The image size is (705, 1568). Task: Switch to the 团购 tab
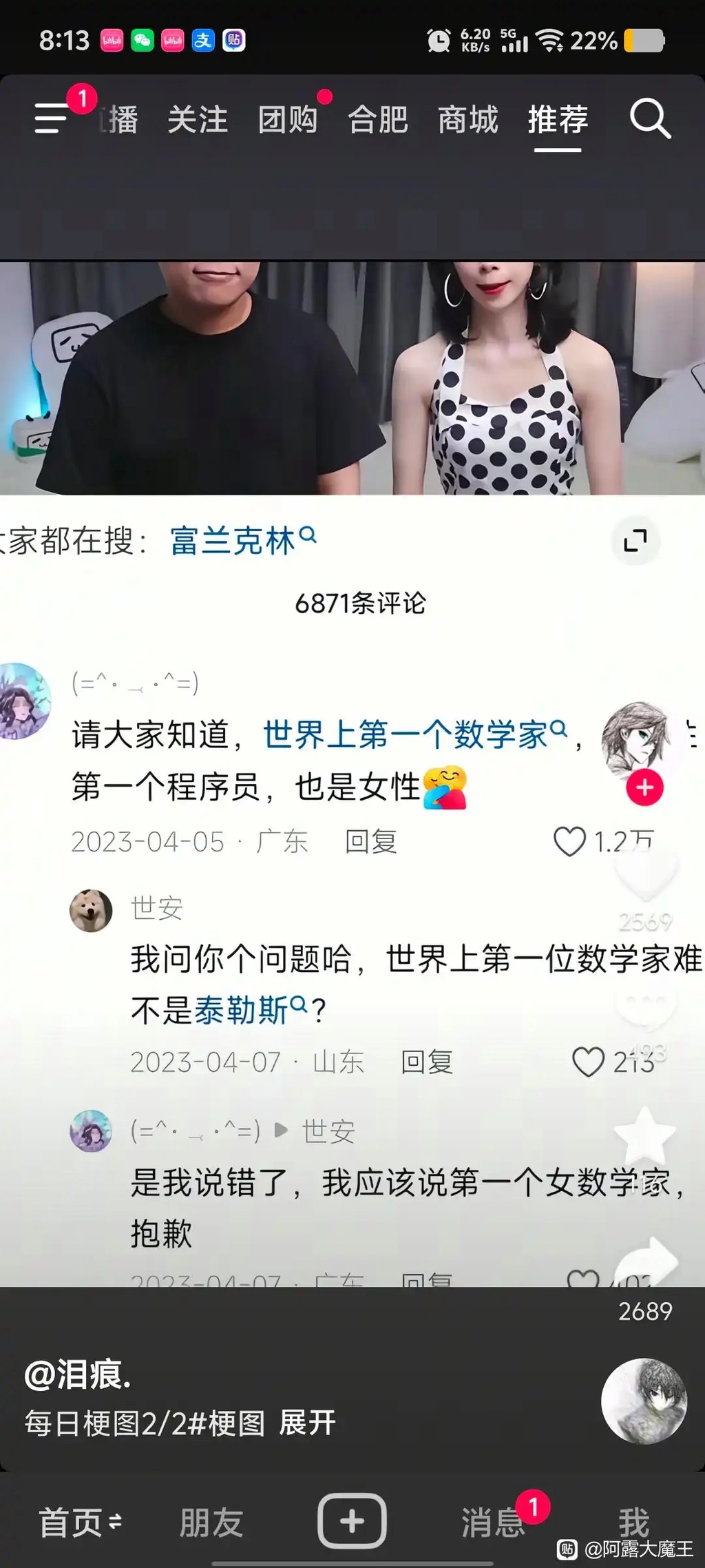[x=287, y=120]
